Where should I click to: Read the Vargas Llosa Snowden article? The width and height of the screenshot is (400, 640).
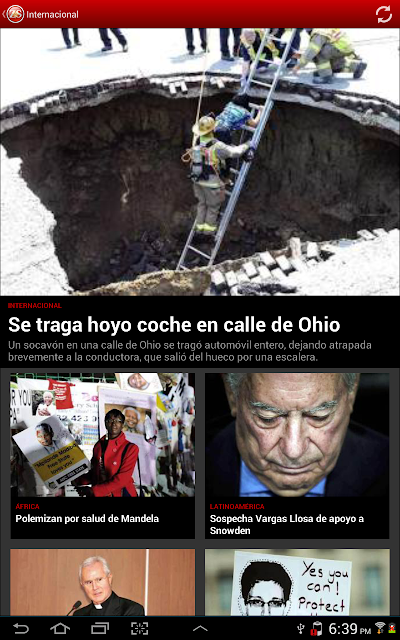coord(297,456)
